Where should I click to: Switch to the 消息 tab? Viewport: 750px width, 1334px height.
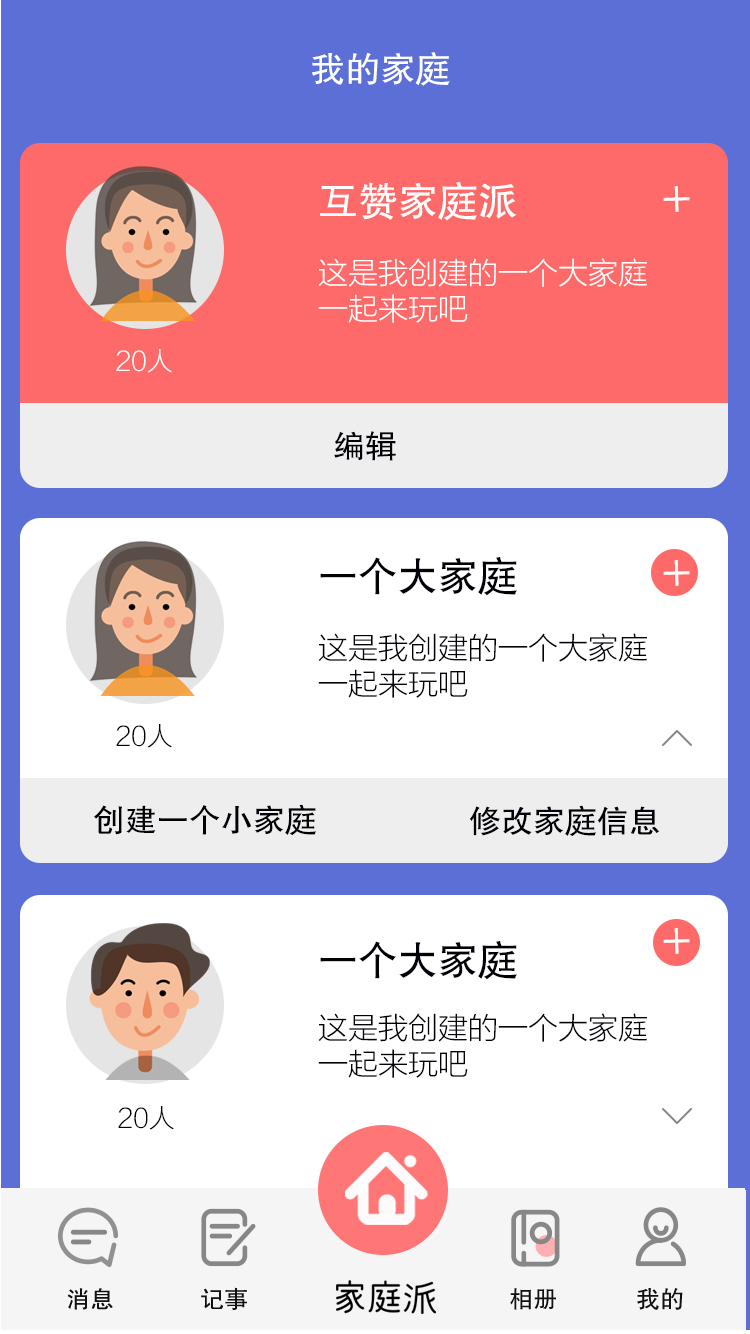[89, 1258]
